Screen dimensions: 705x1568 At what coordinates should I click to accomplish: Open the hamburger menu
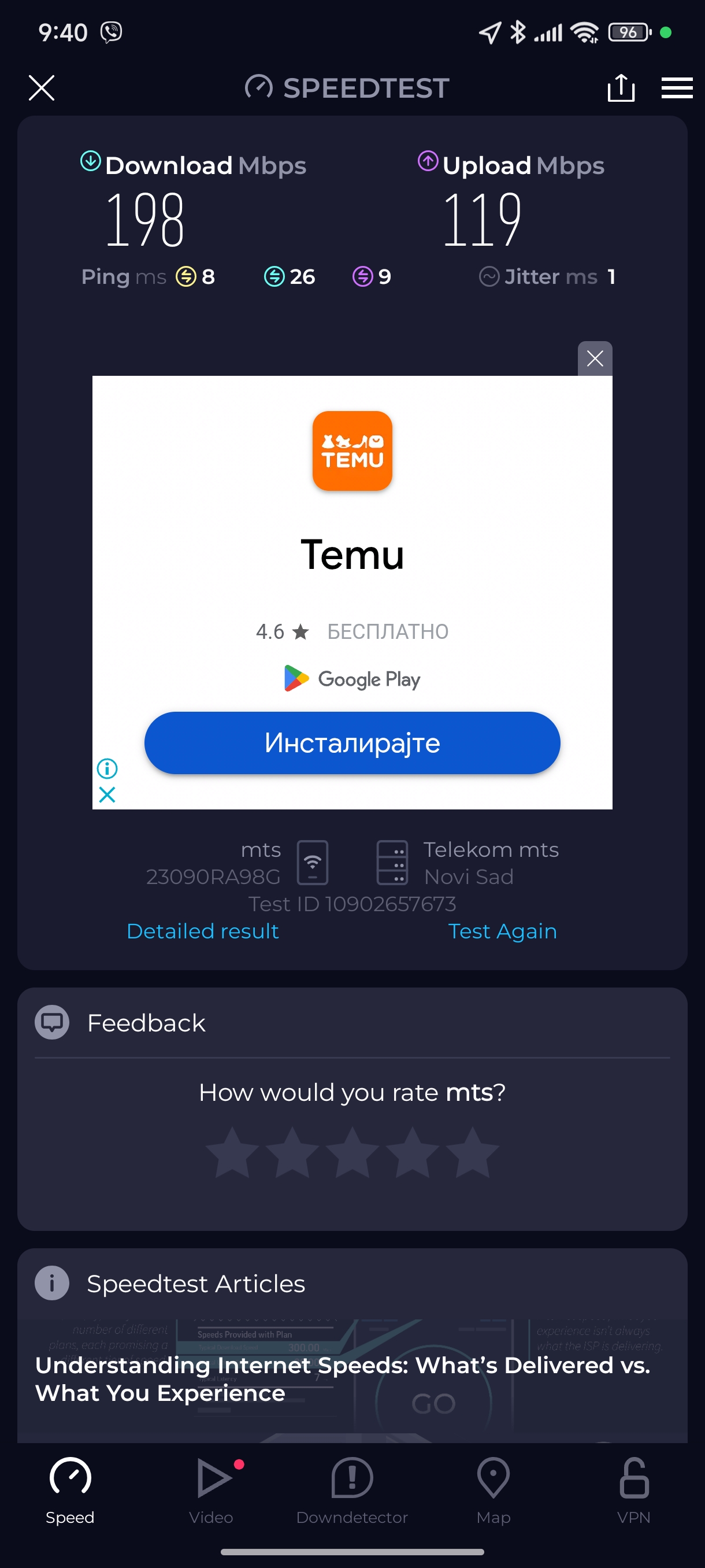[677, 88]
